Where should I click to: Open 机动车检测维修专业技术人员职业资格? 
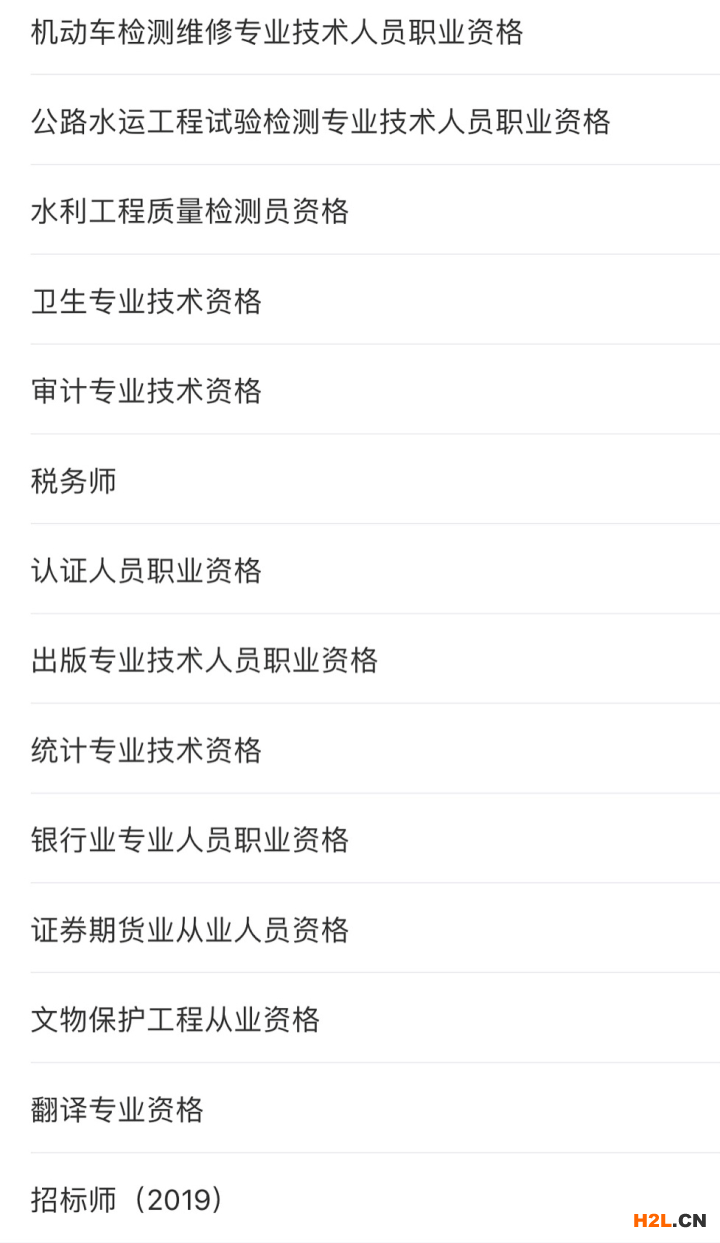(x=360, y=33)
